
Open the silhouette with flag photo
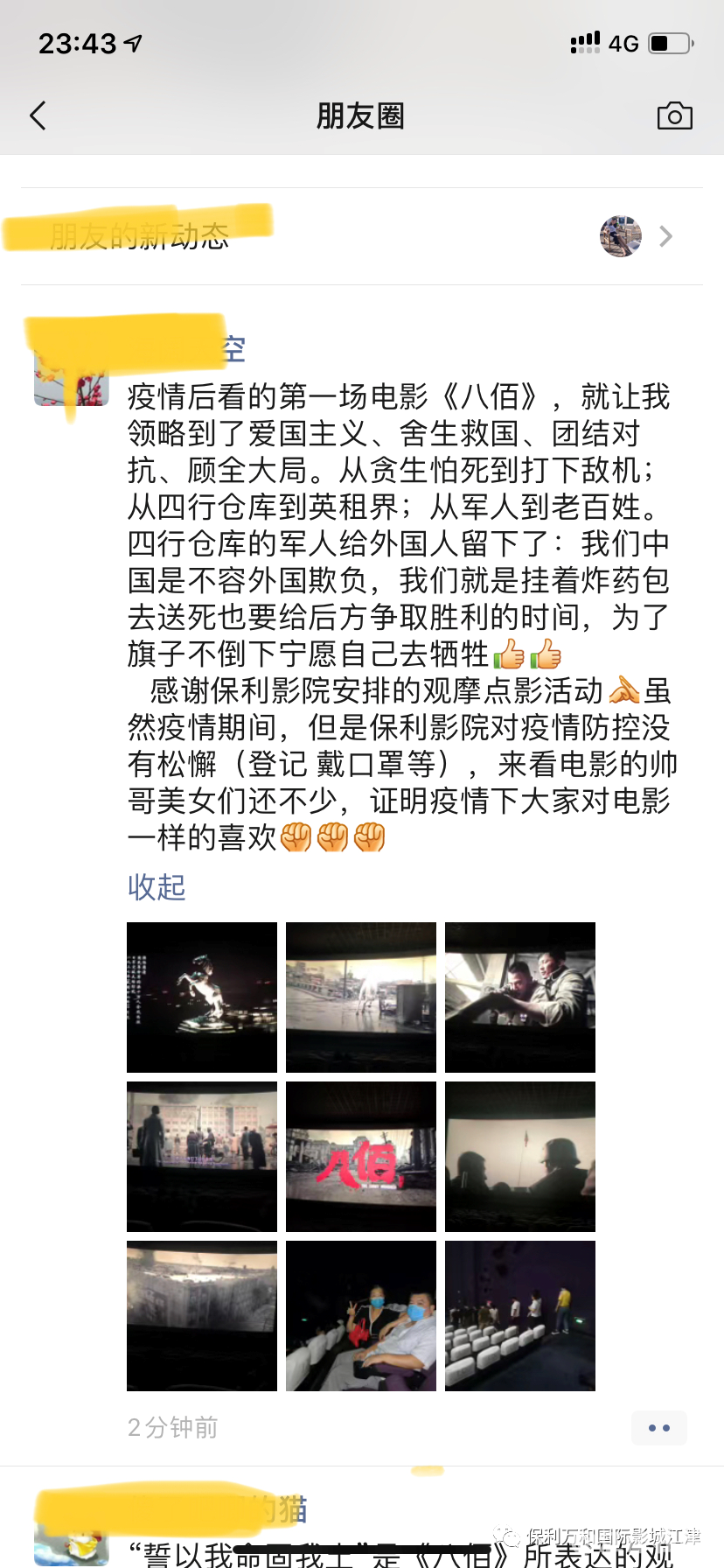tap(520, 1157)
